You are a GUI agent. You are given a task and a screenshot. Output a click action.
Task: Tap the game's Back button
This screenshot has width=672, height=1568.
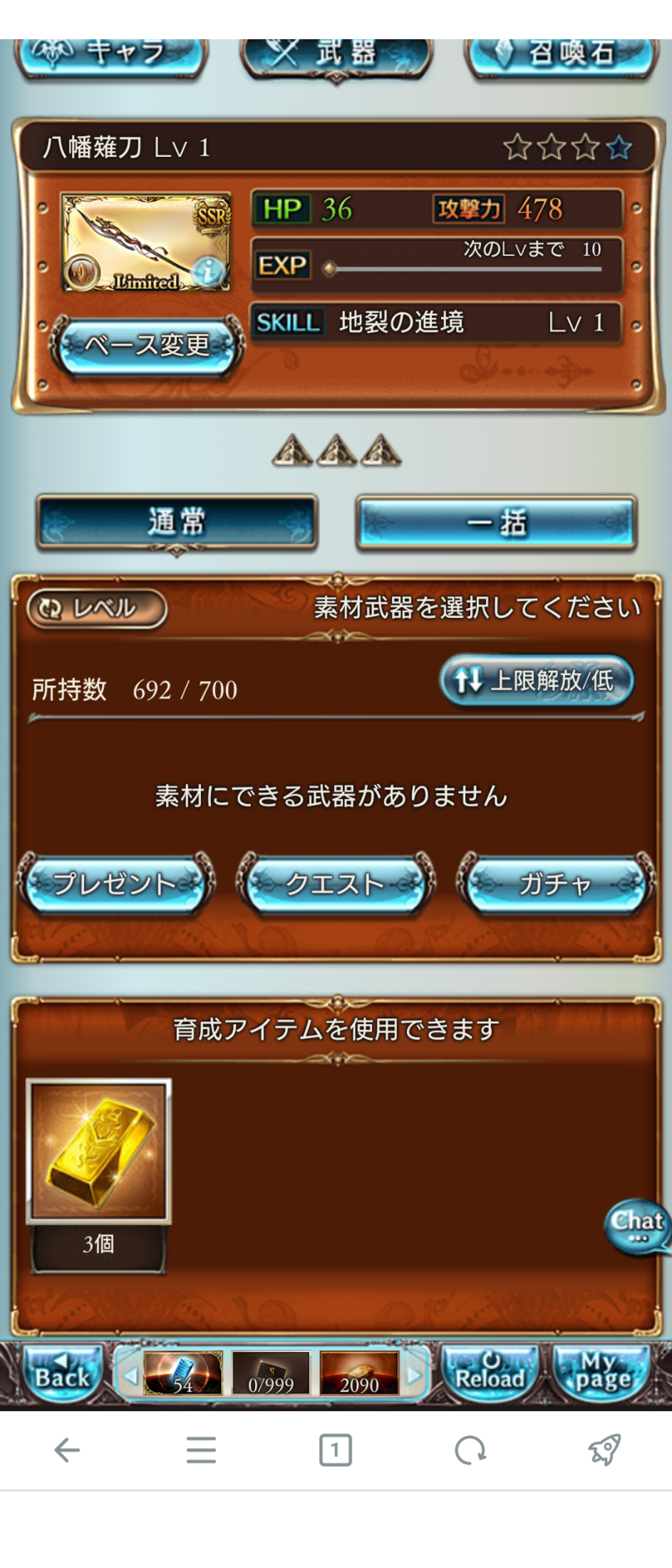pos(61,1373)
